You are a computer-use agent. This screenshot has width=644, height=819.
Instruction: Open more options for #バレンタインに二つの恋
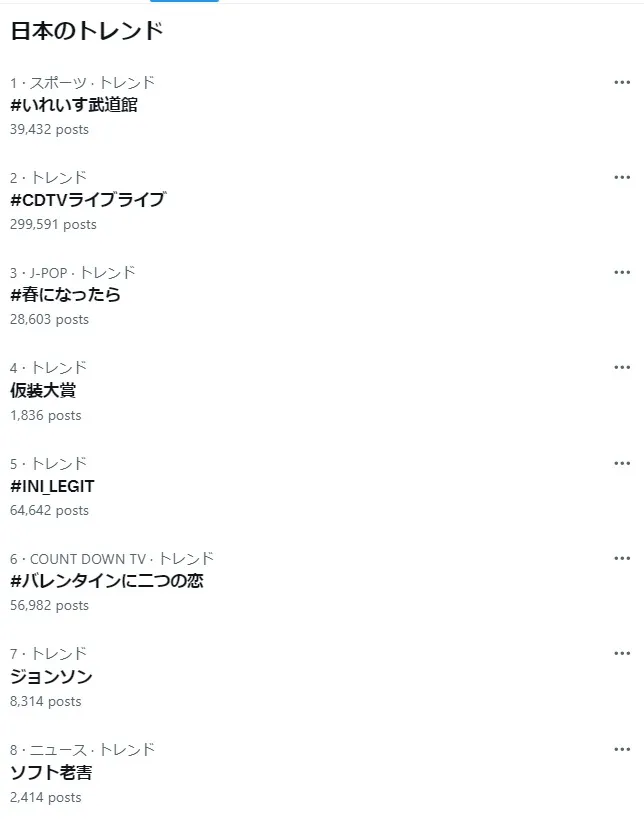tap(622, 558)
